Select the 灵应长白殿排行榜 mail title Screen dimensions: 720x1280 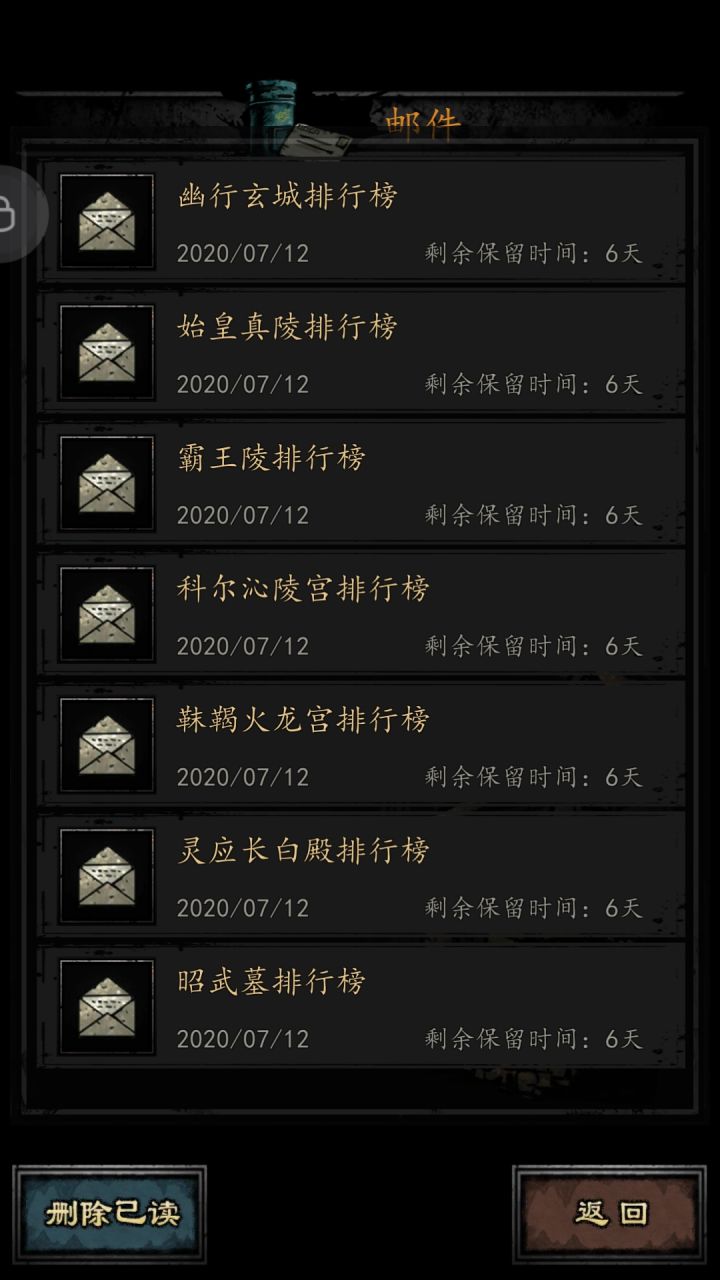pos(300,853)
